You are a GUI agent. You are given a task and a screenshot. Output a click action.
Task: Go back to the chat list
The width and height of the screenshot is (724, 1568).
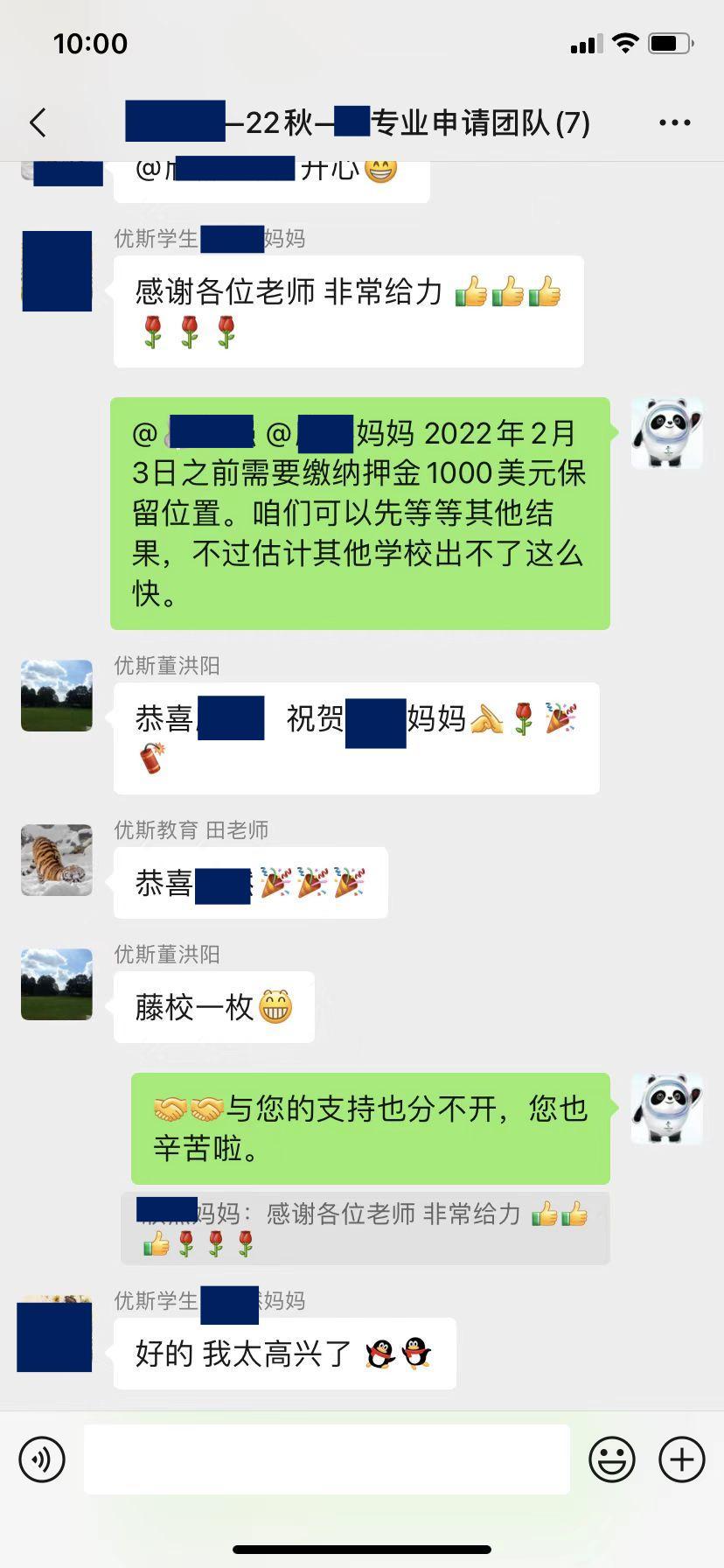pyautogui.click(x=38, y=122)
